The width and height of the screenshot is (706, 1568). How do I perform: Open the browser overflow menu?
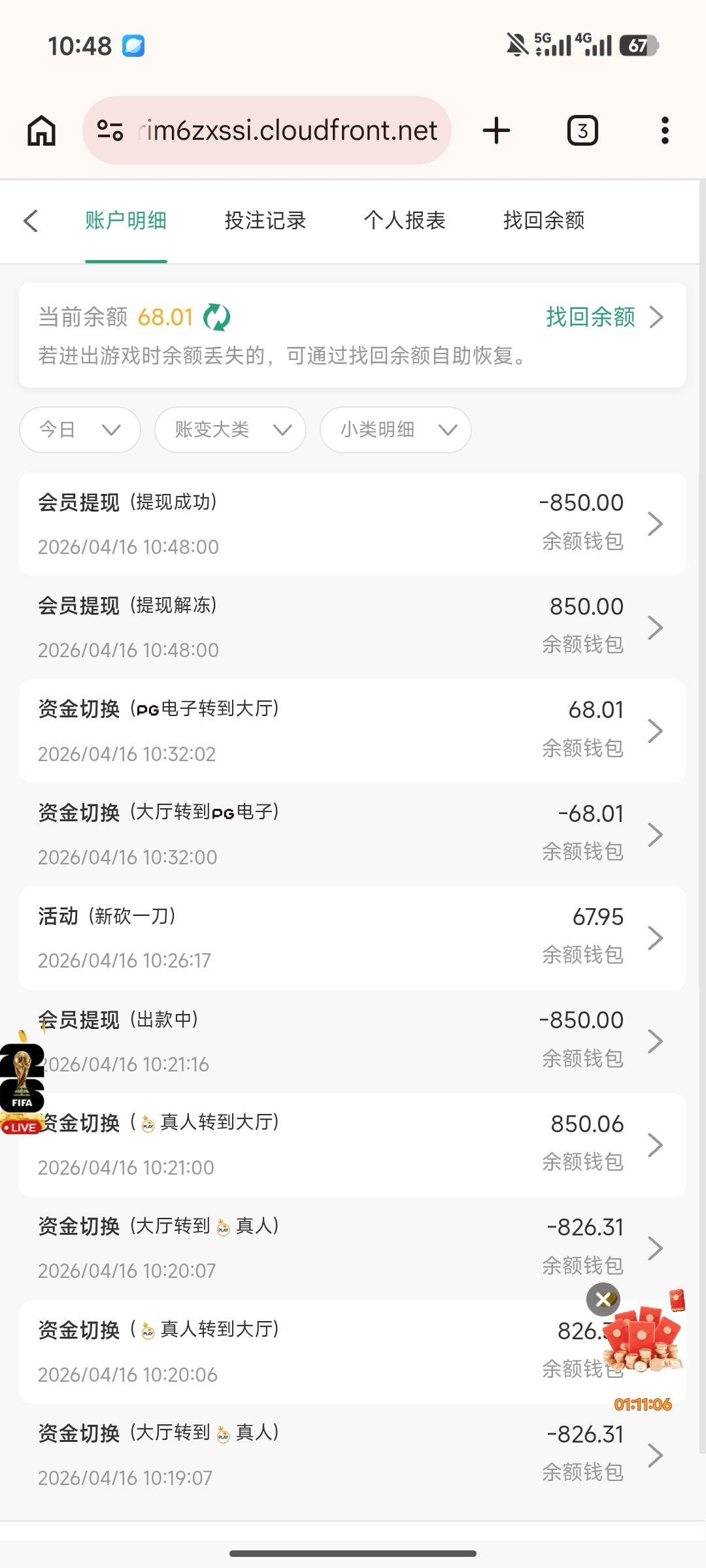pyautogui.click(x=665, y=131)
